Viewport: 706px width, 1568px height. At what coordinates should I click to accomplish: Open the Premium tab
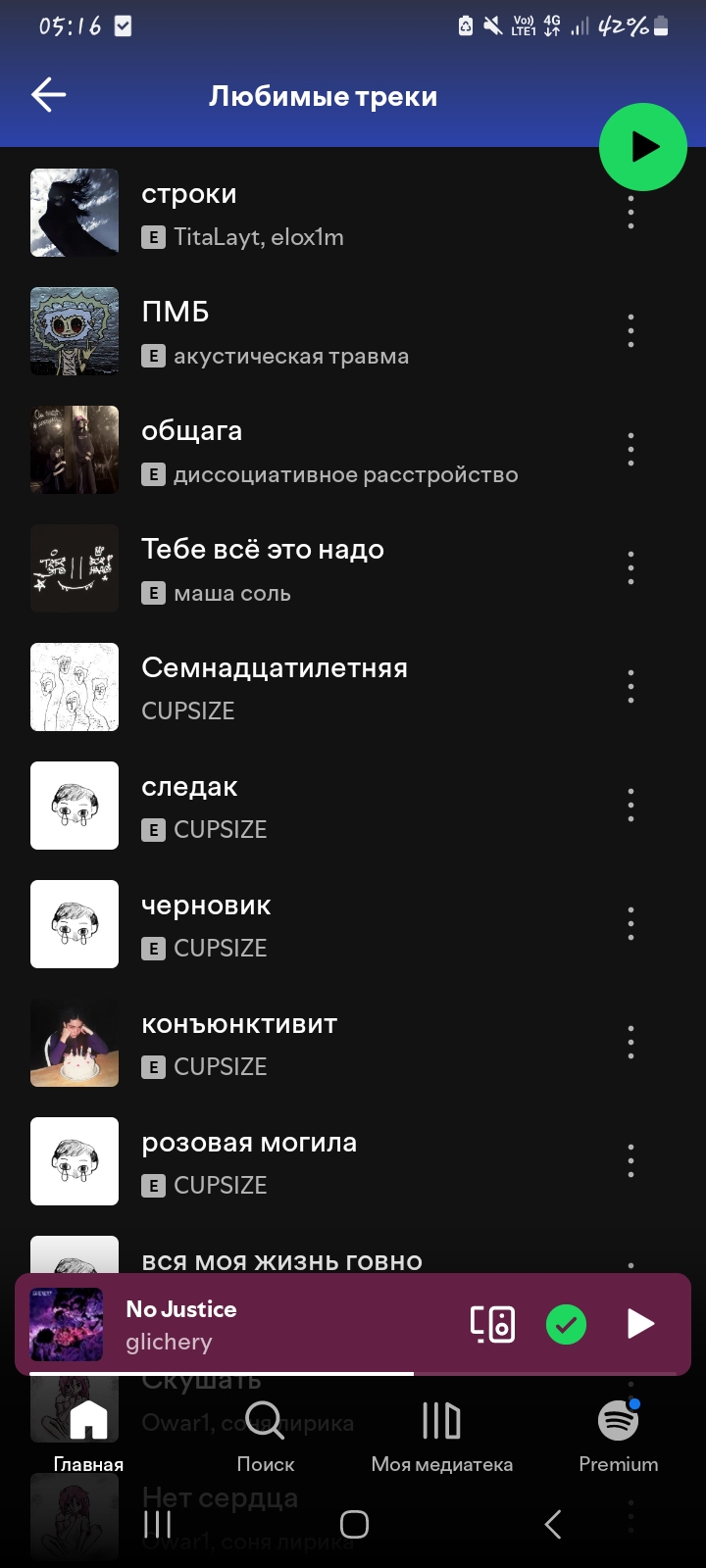click(x=618, y=1437)
